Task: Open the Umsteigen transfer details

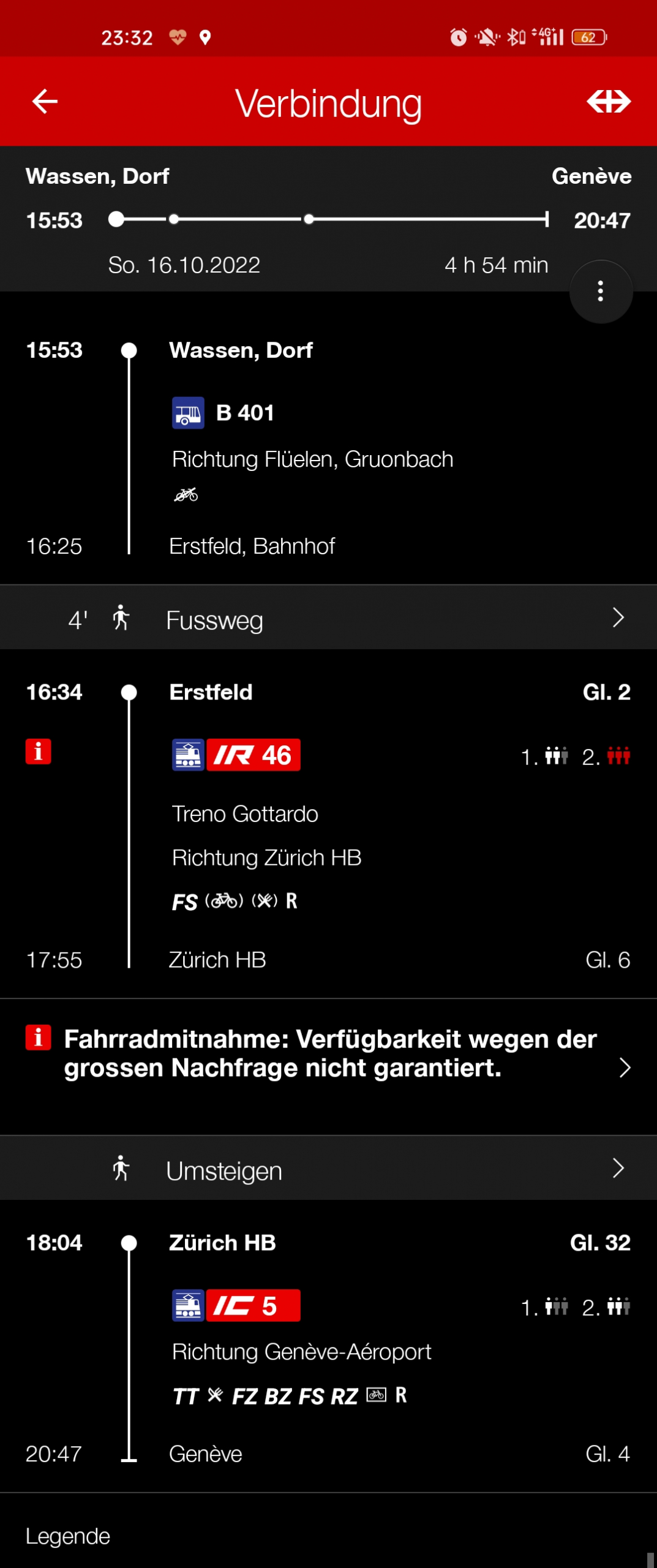Action: (328, 1169)
